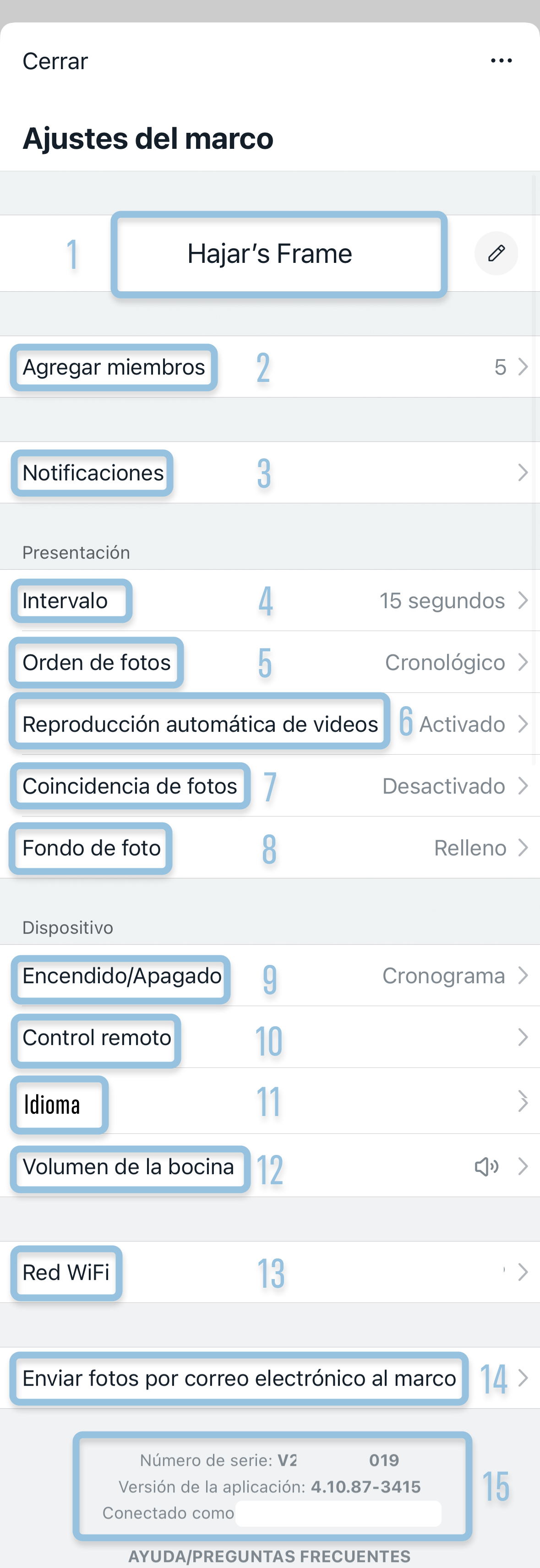Adjust Volumen de la bocina
540x1568 pixels.
[130, 1166]
